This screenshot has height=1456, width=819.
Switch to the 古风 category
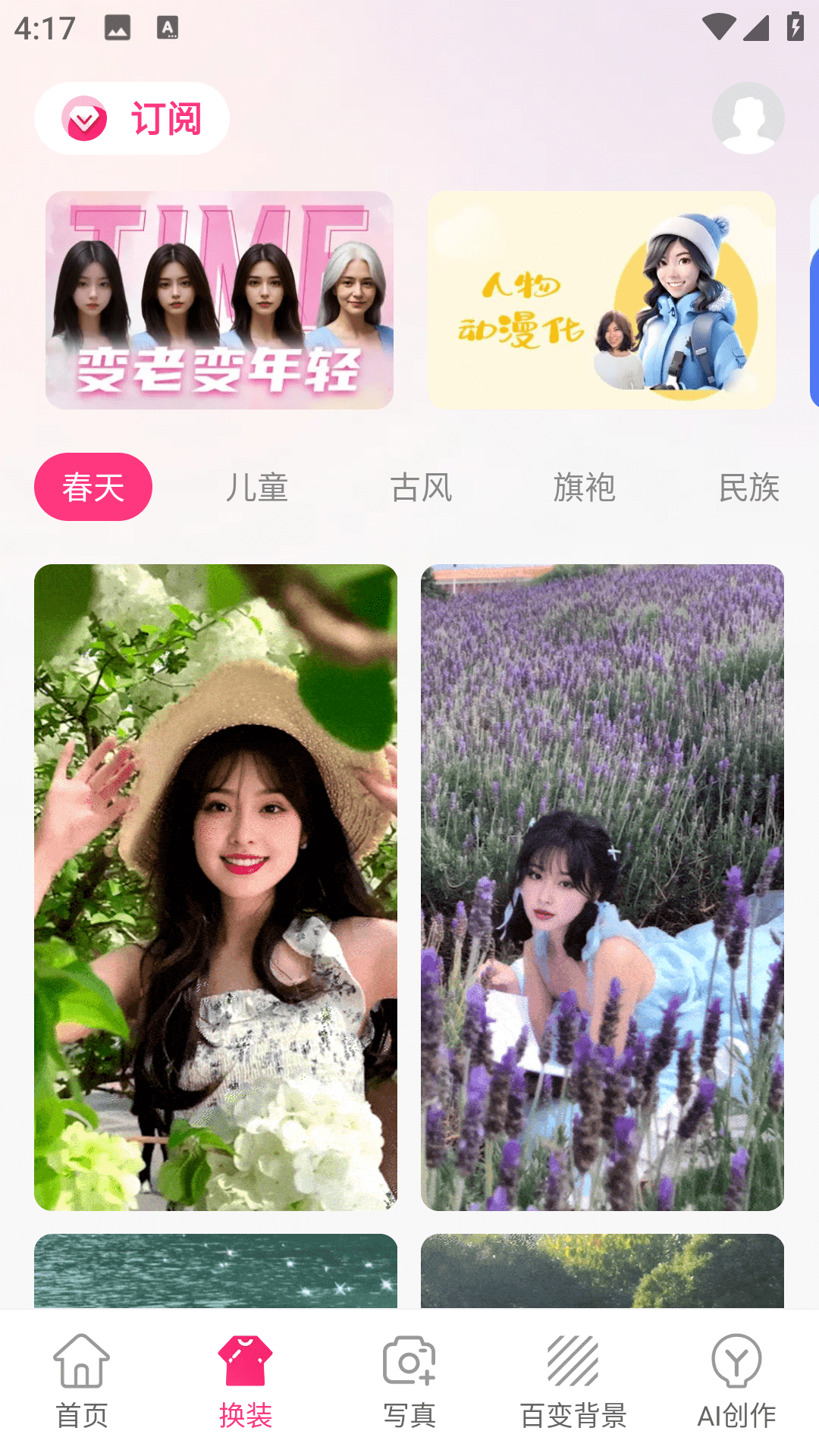tap(421, 487)
